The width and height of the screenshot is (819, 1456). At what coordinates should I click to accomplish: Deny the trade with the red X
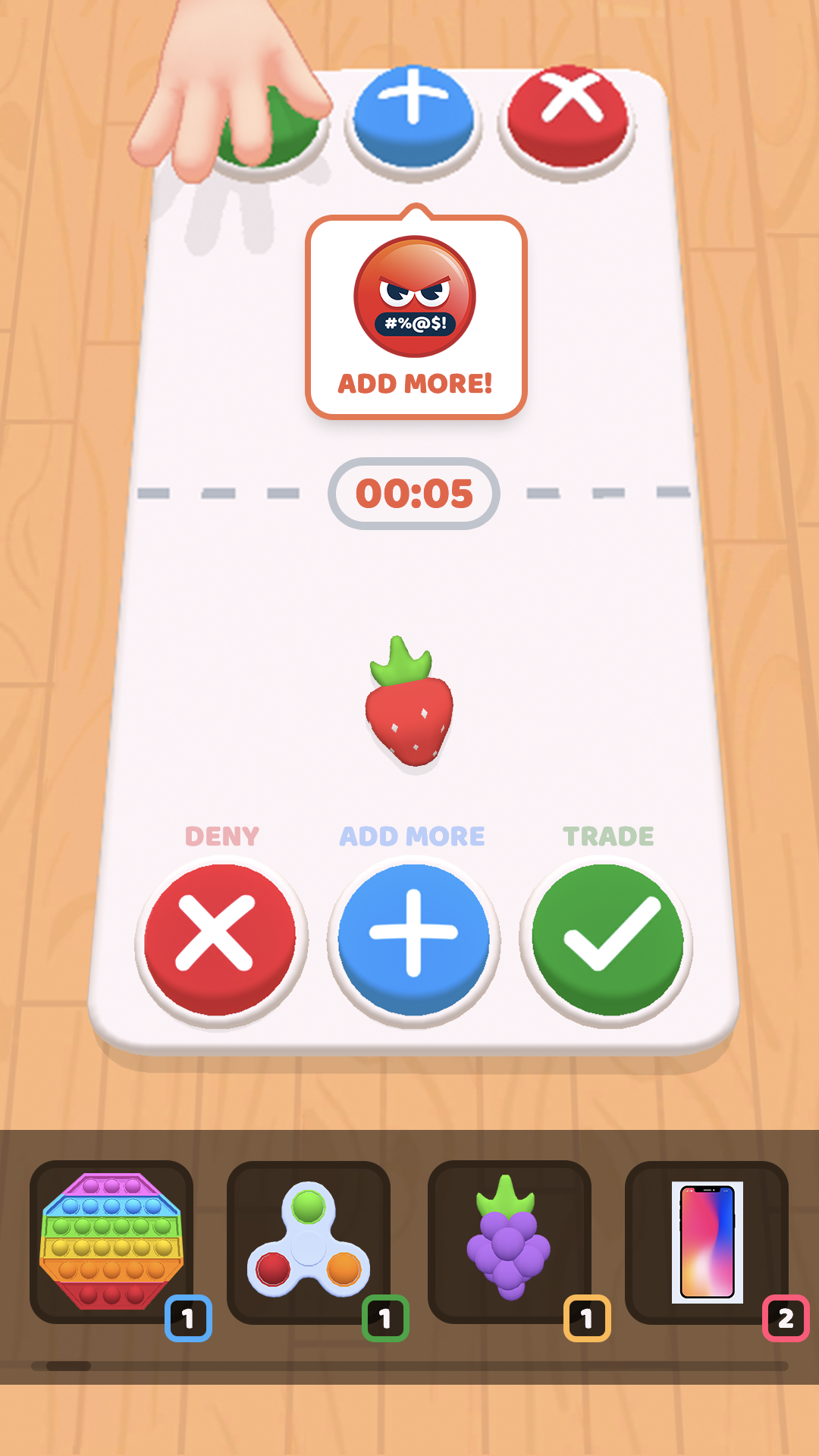pos(220,940)
